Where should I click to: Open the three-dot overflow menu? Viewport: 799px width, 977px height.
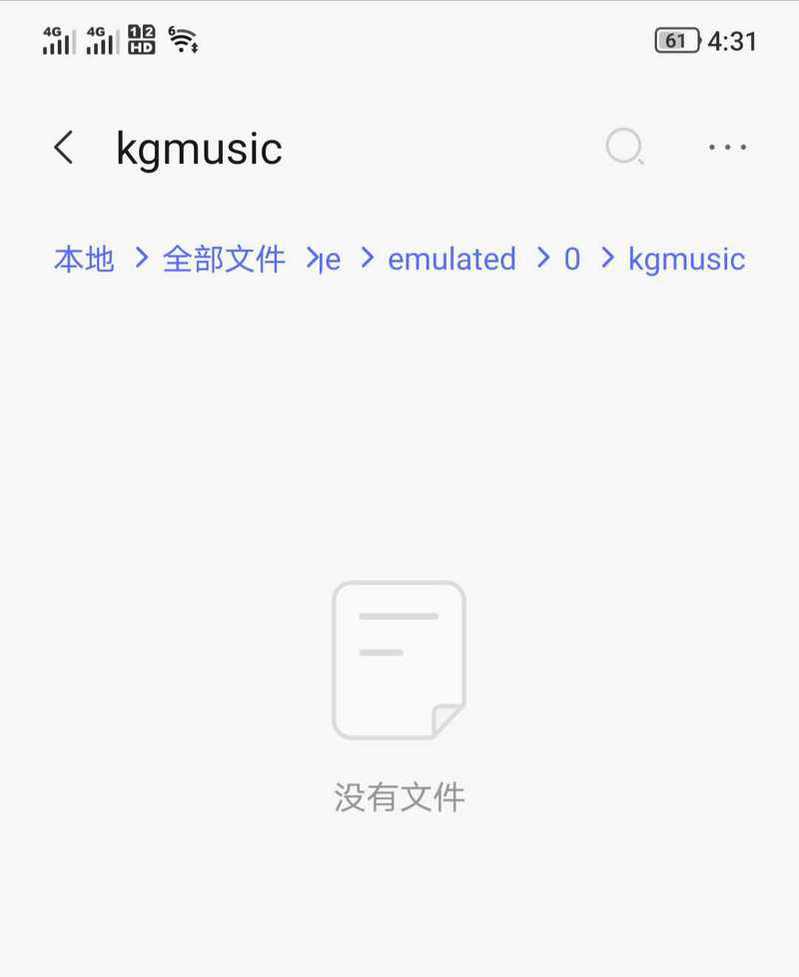pos(727,147)
